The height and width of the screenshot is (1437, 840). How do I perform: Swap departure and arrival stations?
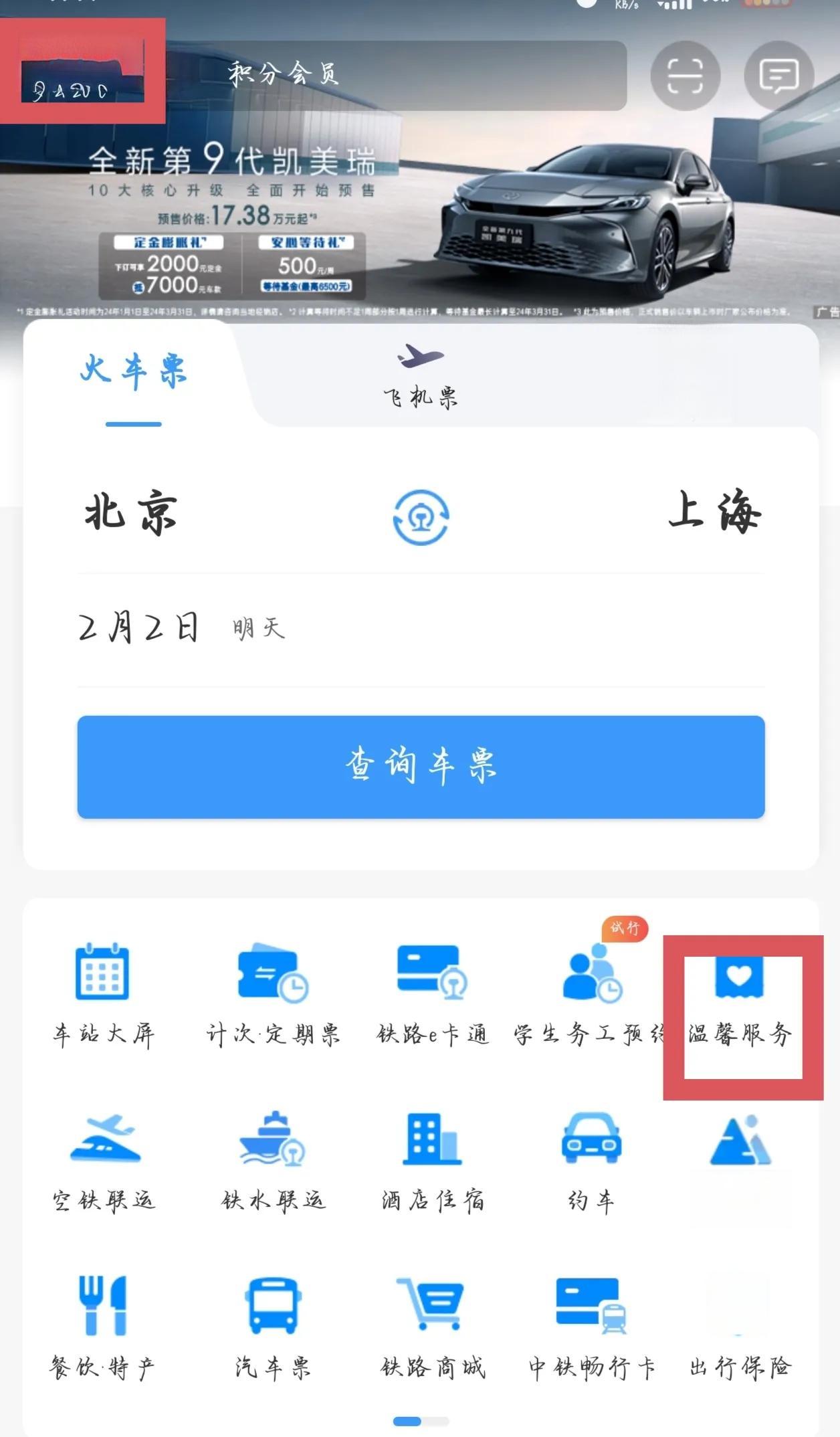(421, 517)
